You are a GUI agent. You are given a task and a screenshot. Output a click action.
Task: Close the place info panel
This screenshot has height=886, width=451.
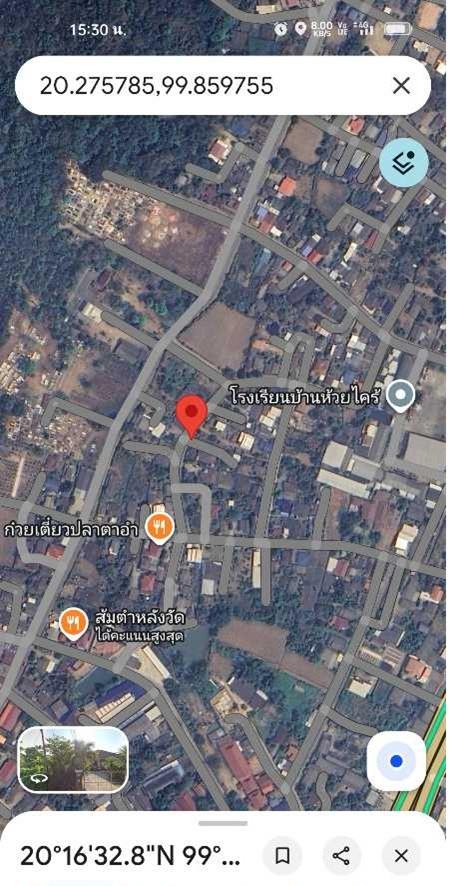click(401, 856)
